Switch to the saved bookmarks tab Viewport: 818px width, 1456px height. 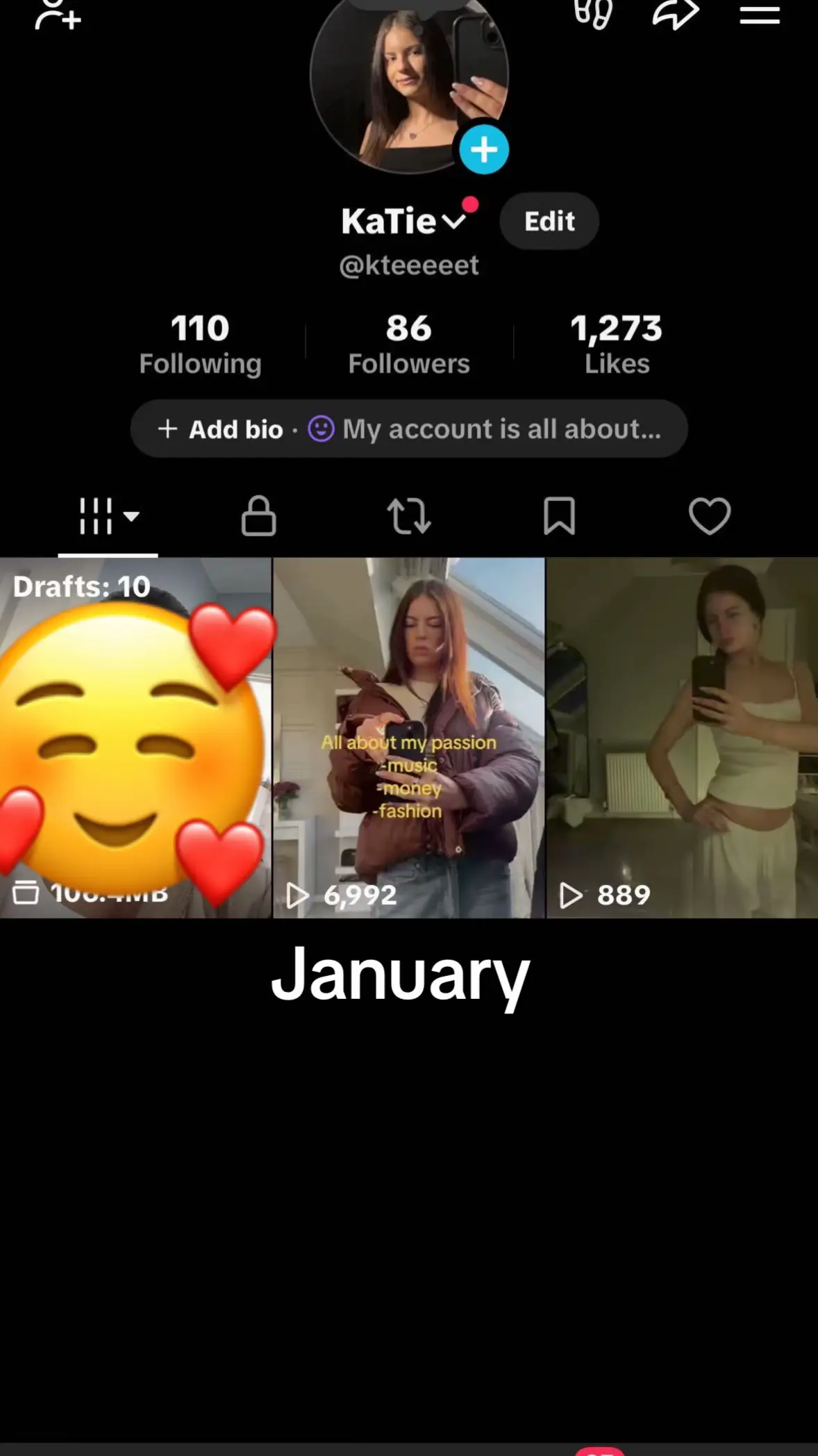point(559,516)
